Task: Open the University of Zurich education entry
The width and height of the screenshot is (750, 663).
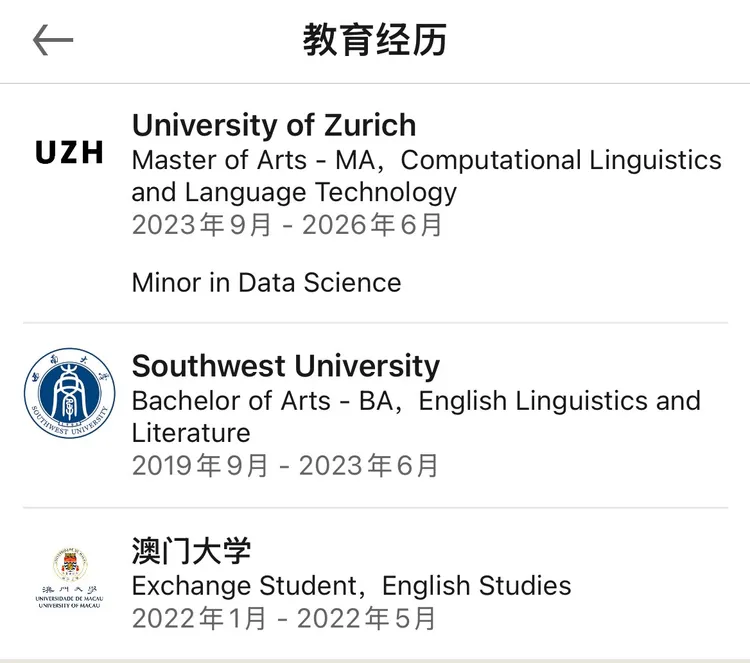Action: tap(274, 126)
